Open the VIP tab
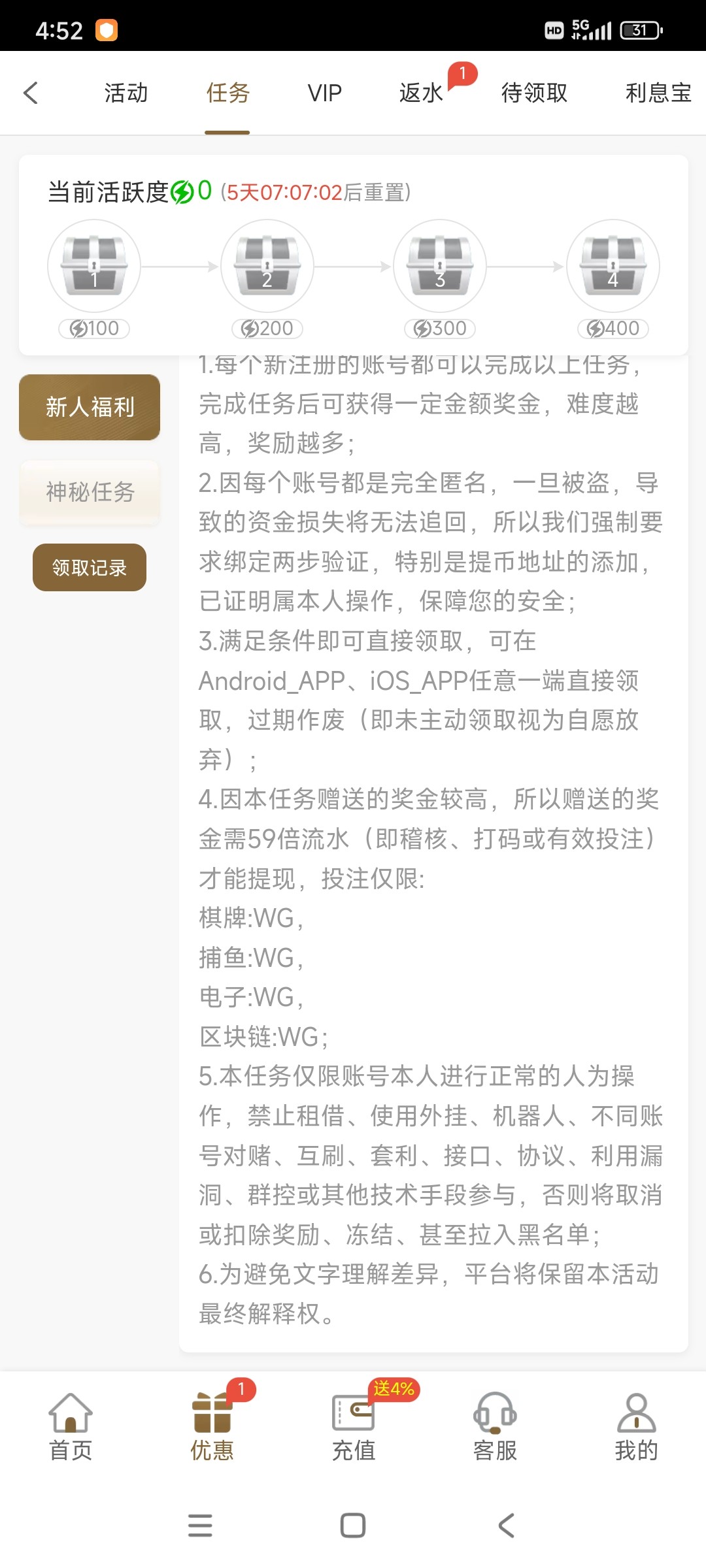Image resolution: width=706 pixels, height=1568 pixels. tap(325, 93)
